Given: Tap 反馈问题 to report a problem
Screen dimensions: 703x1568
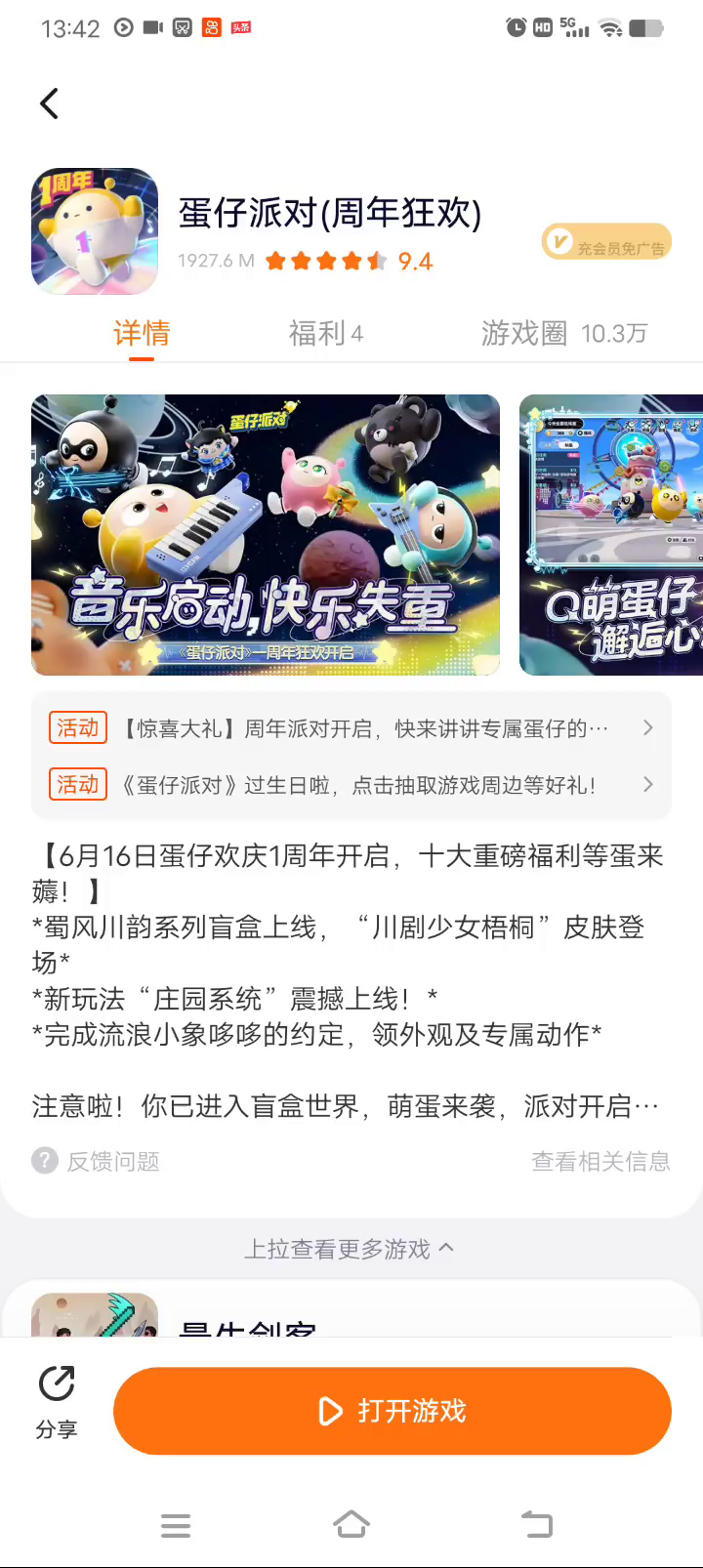Looking at the screenshot, I should pos(97,1161).
